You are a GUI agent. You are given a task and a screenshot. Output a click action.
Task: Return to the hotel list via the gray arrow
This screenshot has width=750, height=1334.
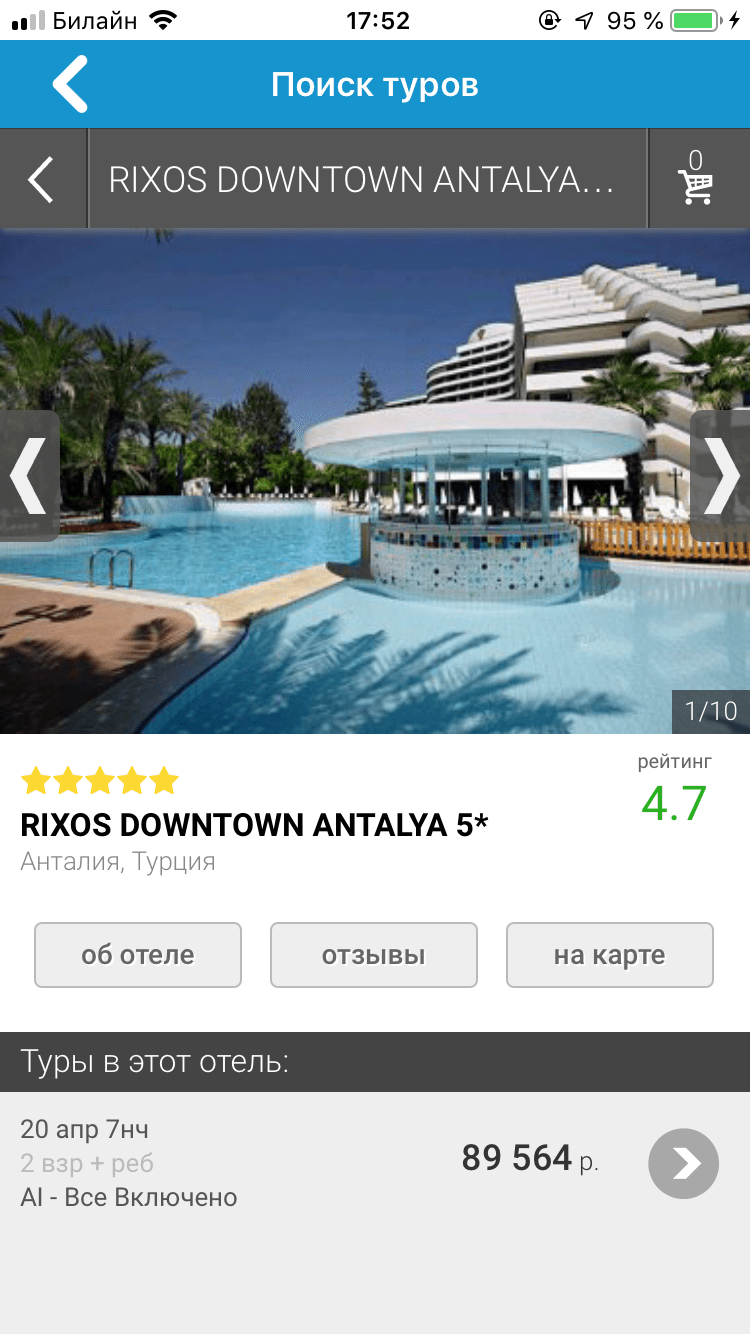(x=42, y=180)
